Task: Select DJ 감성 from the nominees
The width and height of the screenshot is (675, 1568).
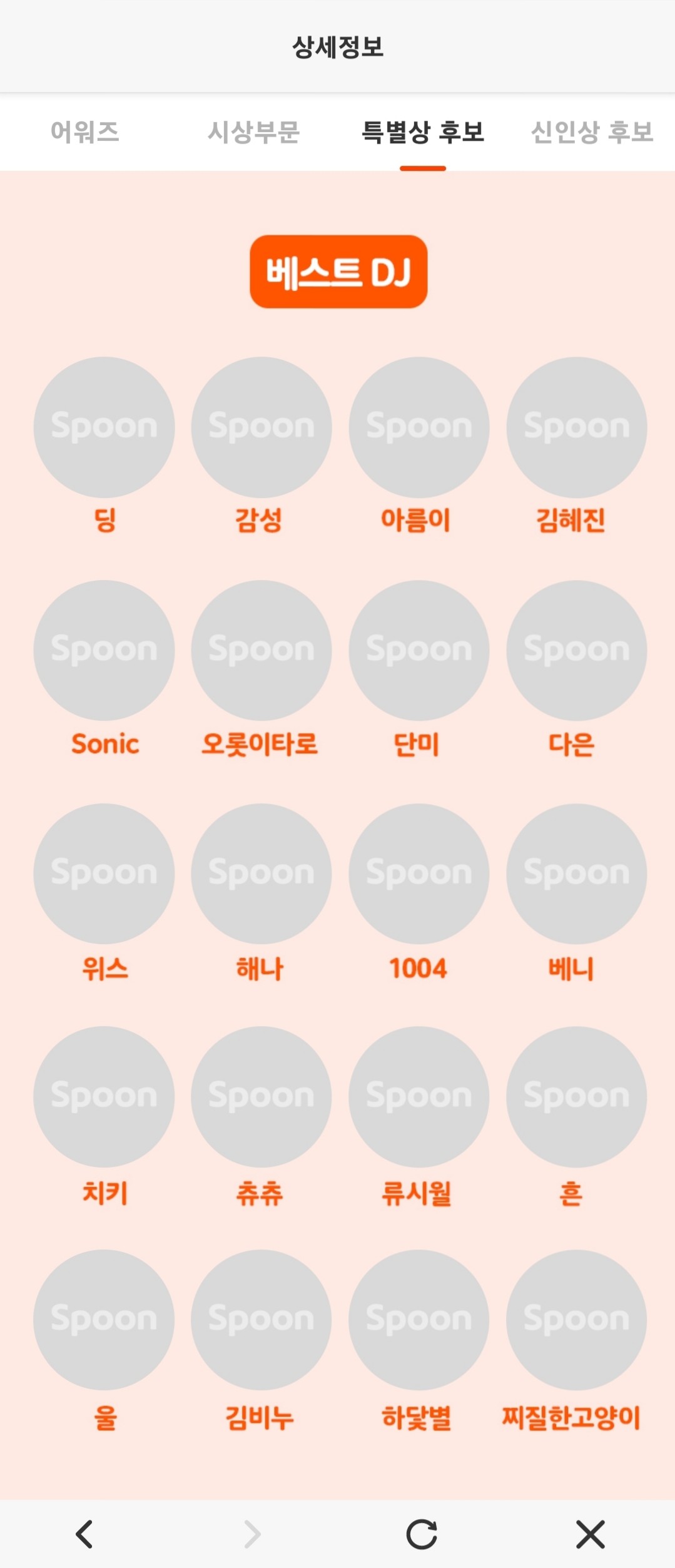Action: click(261, 427)
